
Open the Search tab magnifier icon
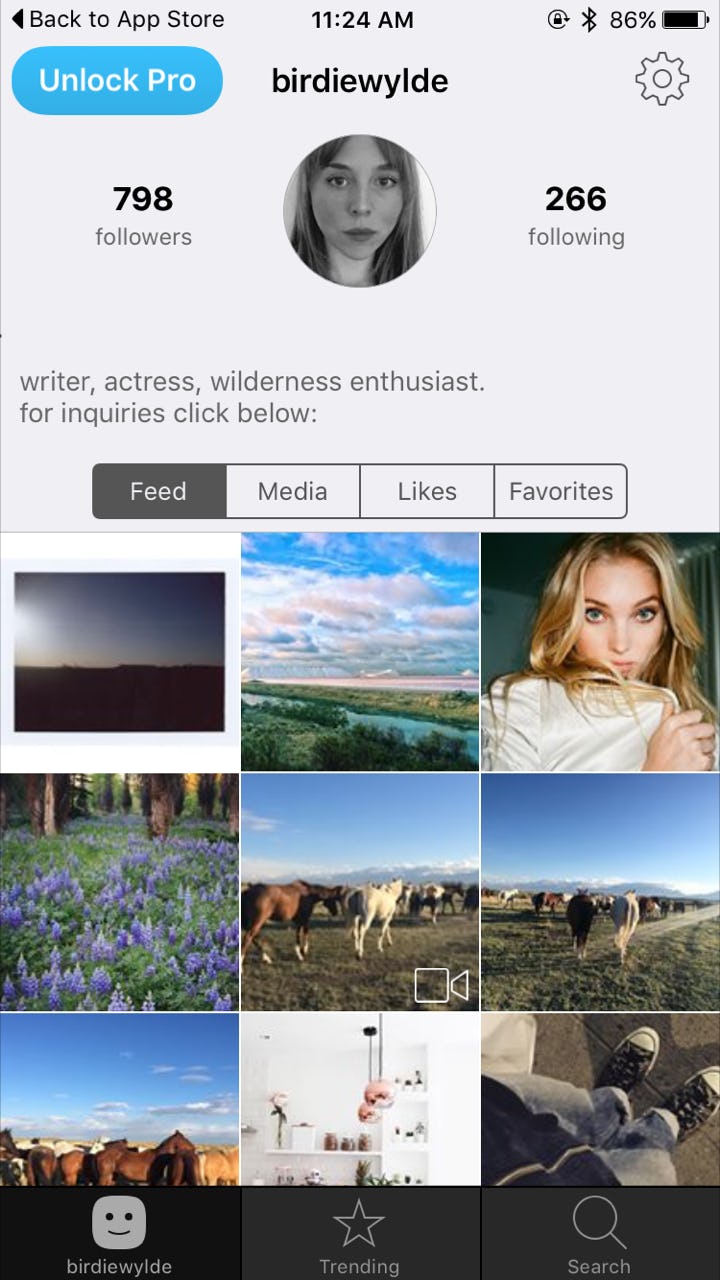pos(598,1221)
